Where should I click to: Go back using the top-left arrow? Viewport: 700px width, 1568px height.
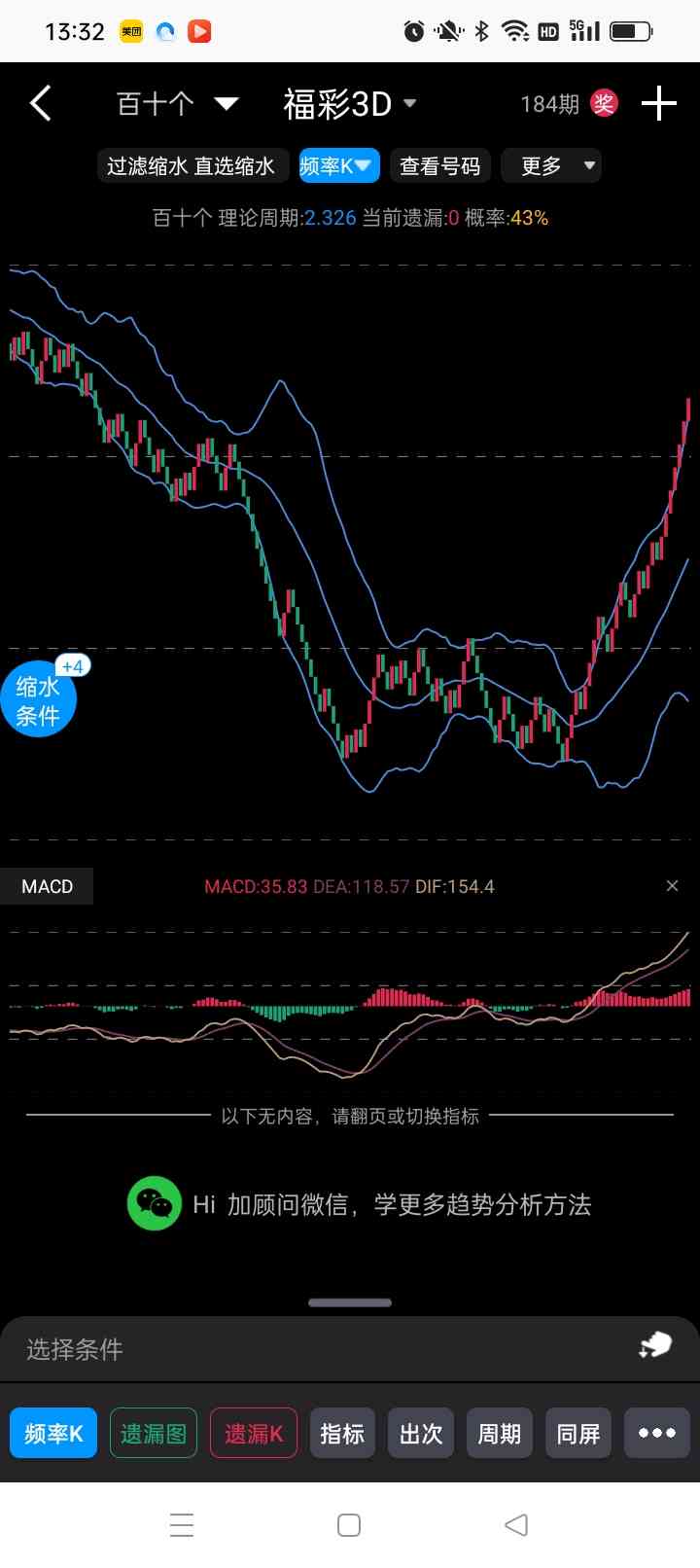[40, 103]
